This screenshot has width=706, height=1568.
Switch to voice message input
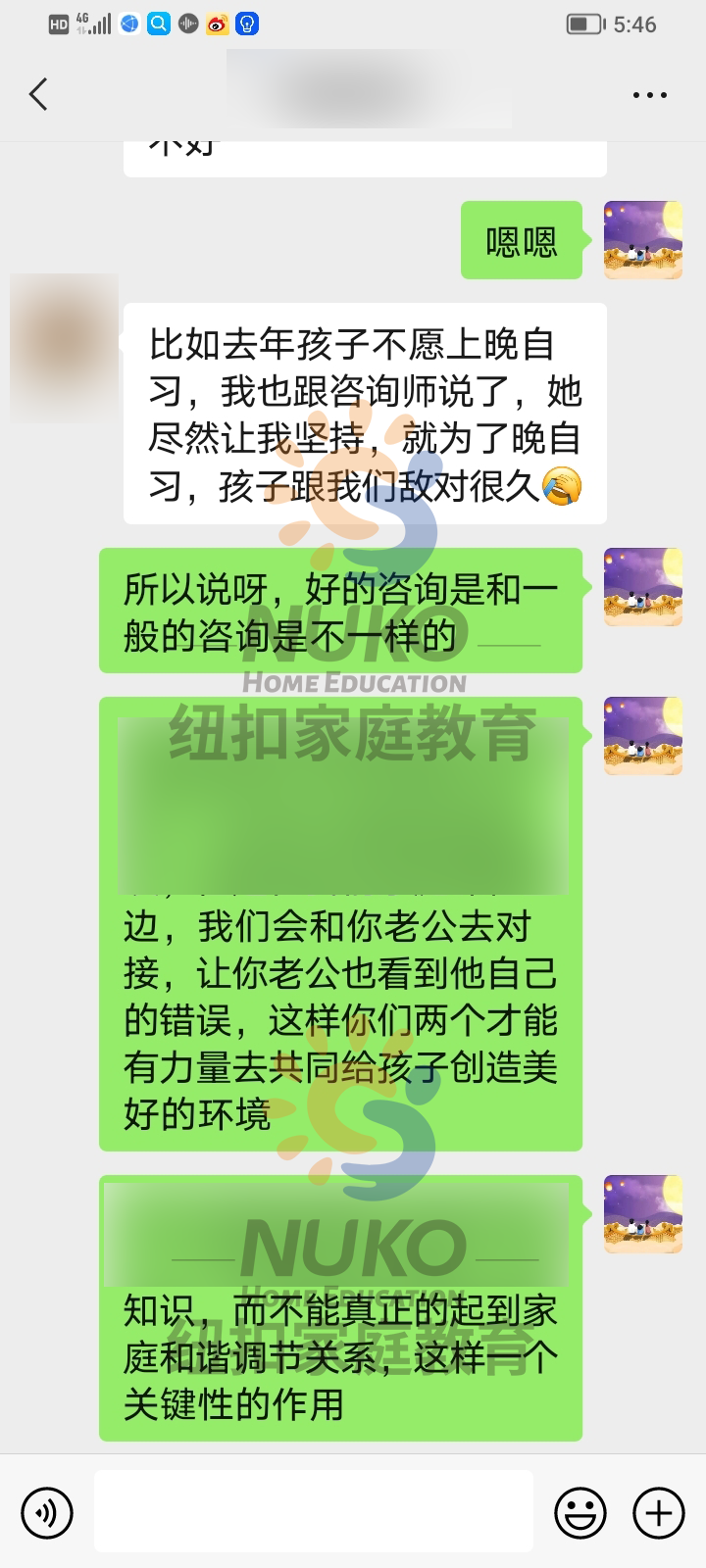click(46, 1512)
